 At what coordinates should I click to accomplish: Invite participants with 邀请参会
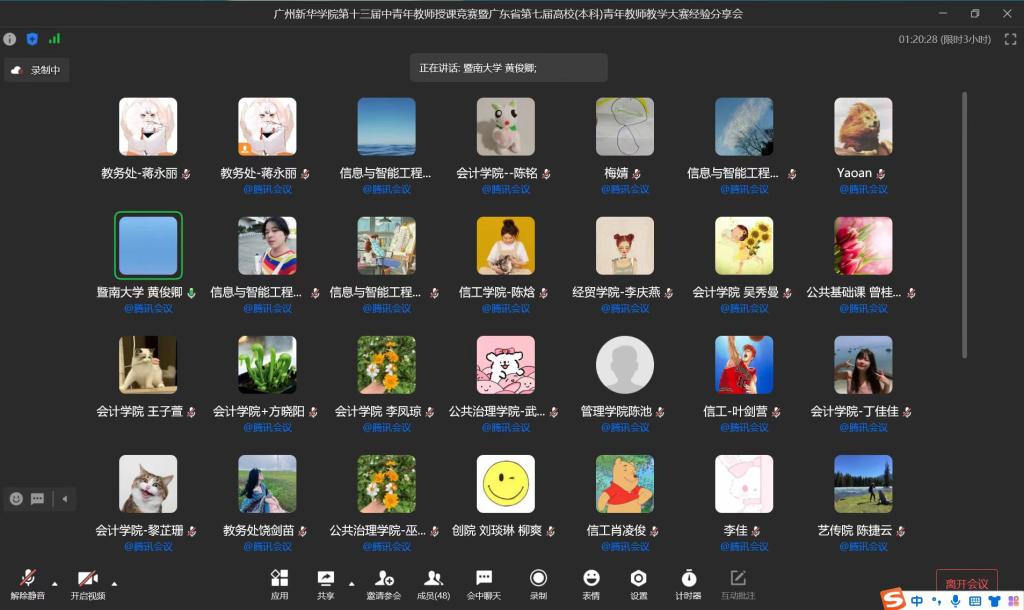(x=383, y=584)
